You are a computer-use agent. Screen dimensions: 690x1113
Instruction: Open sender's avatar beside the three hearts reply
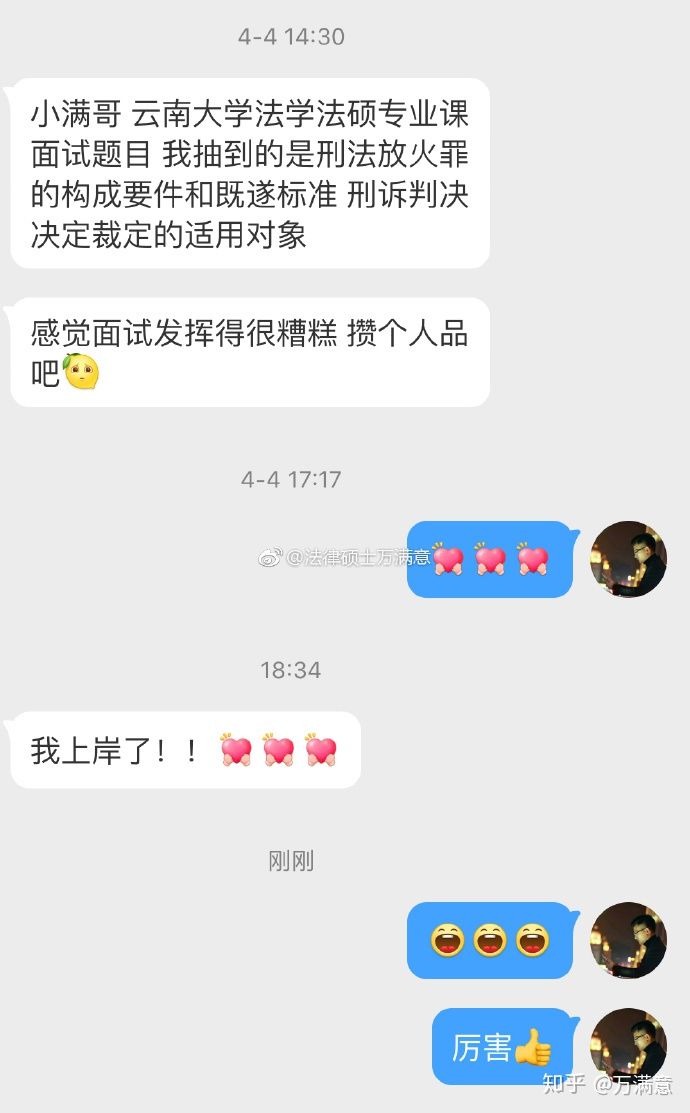coord(628,559)
